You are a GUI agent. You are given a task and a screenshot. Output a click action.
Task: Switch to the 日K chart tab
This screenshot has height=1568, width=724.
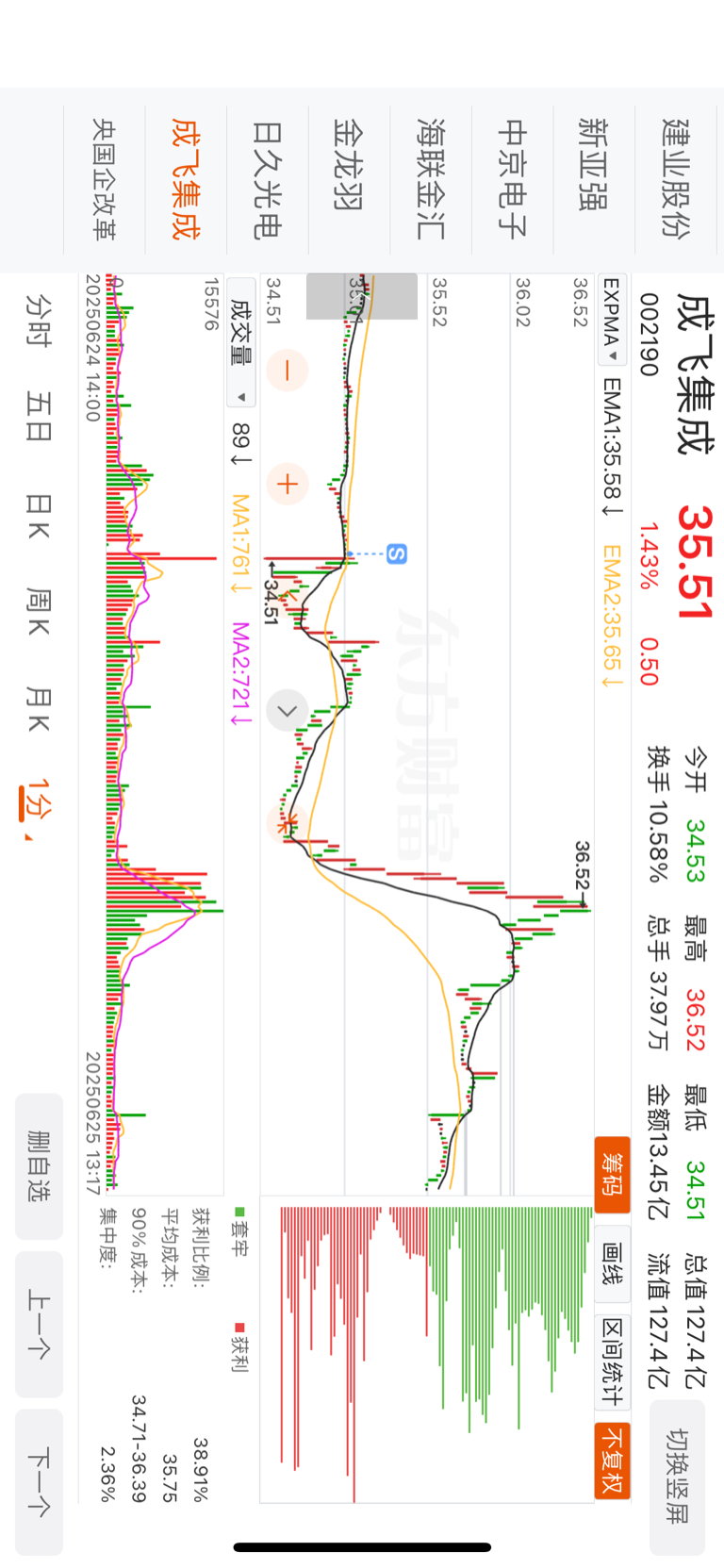40,516
